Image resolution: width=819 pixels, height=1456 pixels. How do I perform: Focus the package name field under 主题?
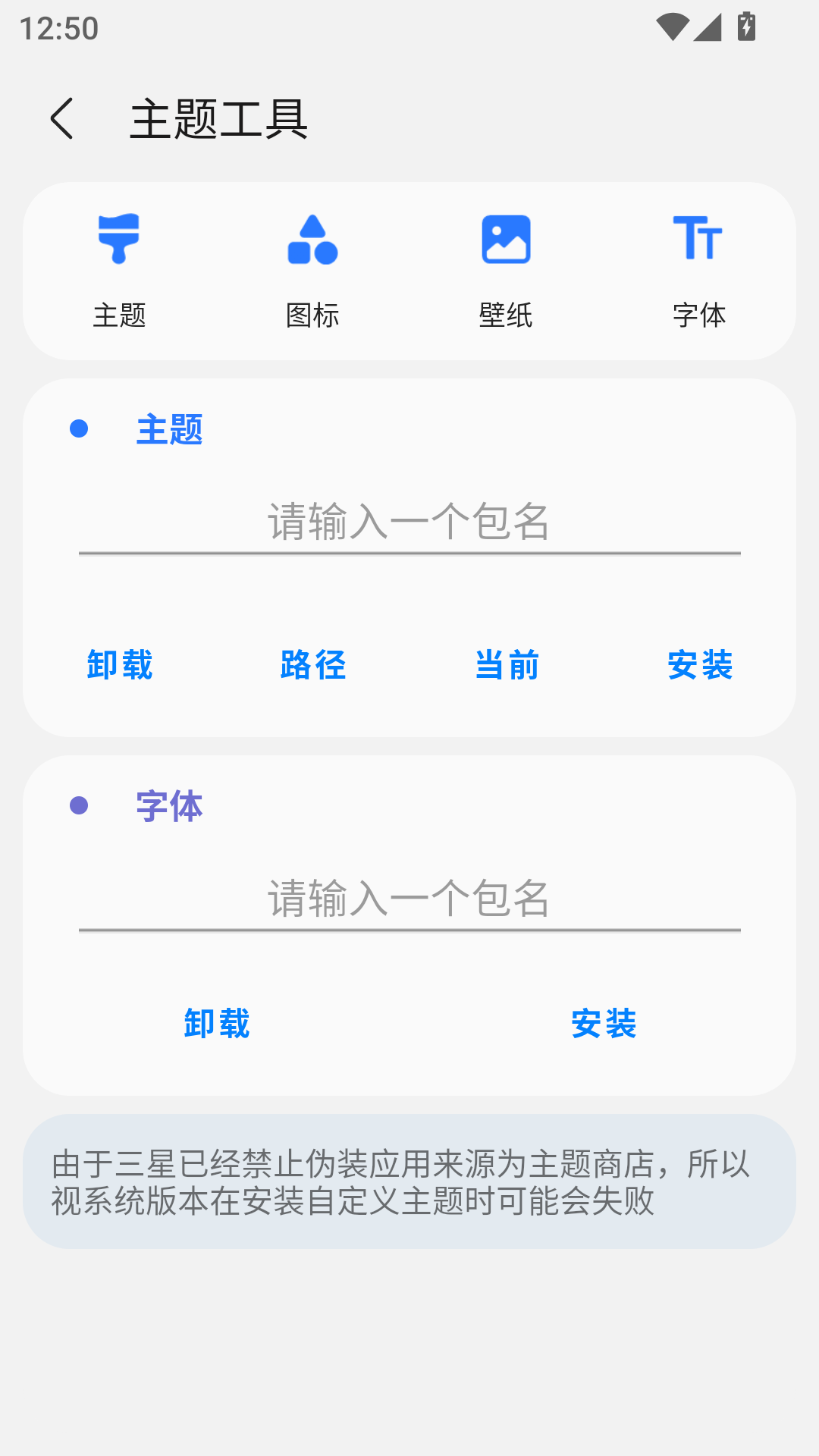pyautogui.click(x=409, y=522)
